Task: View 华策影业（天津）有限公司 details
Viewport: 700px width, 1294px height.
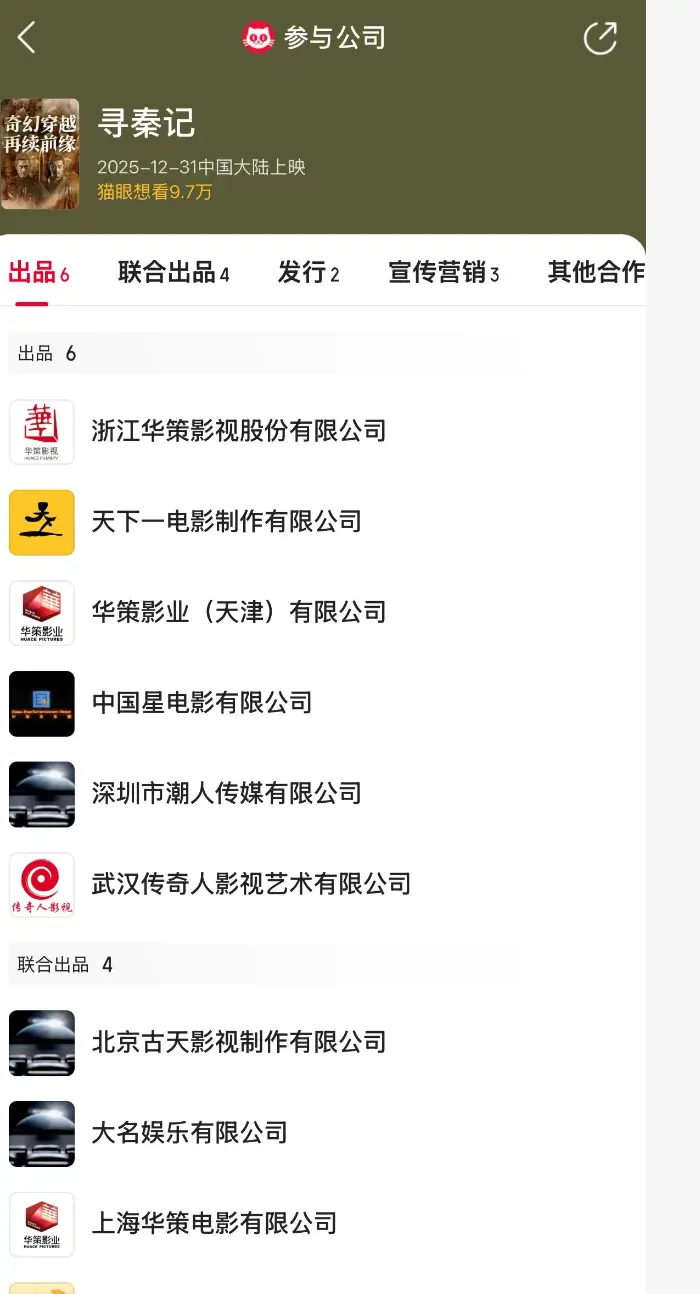Action: click(238, 612)
